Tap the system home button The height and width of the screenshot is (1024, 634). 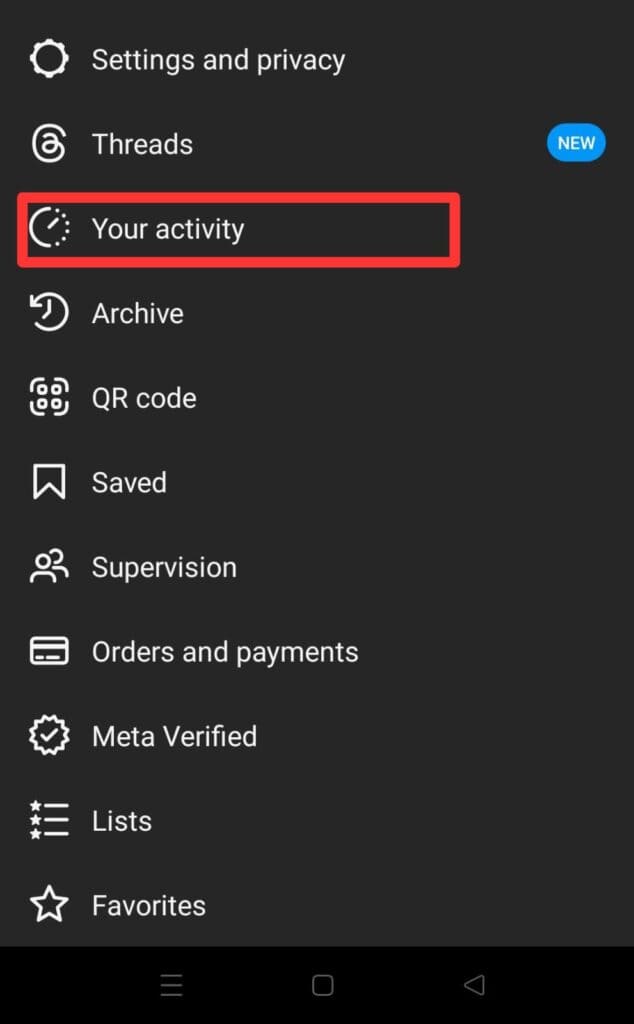coord(322,986)
